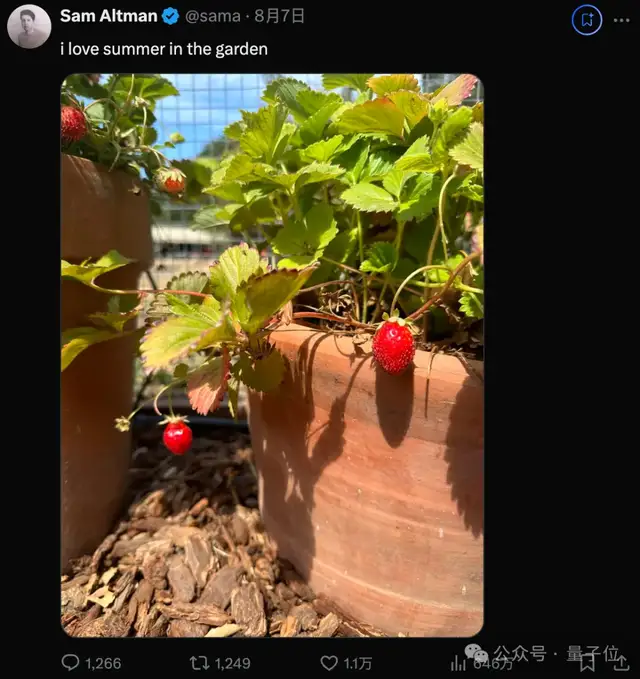Reply to the post via comment icon
The image size is (640, 679).
click(x=71, y=662)
